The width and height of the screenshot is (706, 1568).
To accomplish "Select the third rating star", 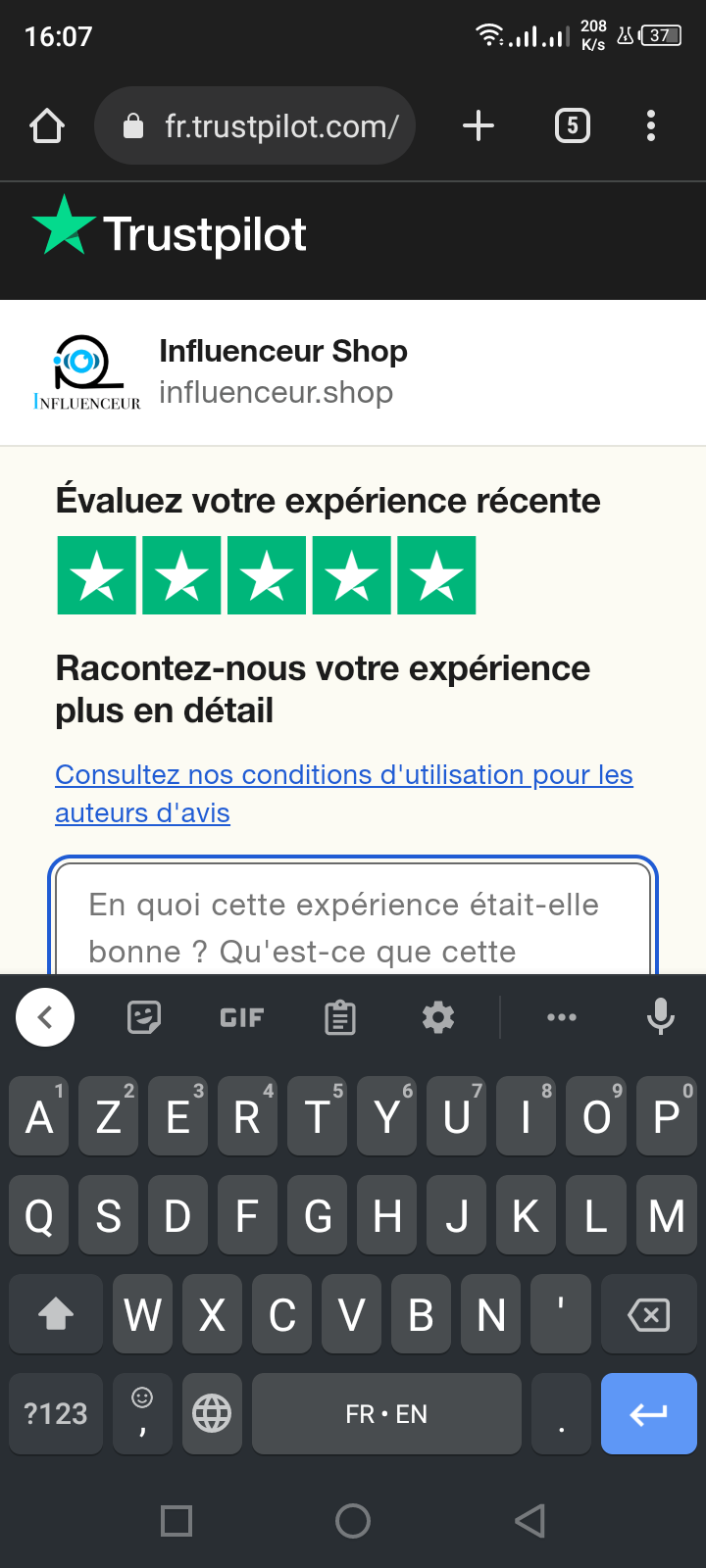I will coord(267,575).
